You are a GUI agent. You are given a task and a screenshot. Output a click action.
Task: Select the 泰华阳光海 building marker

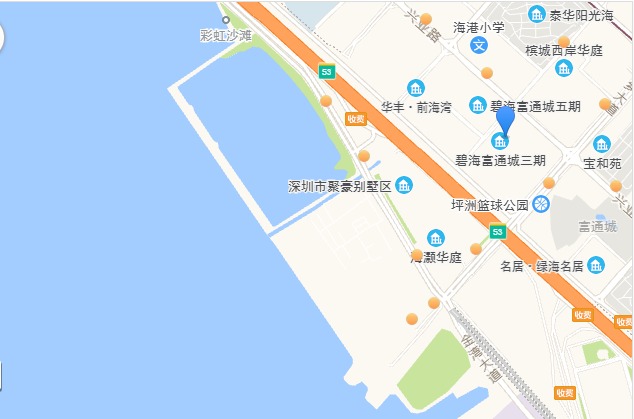tap(536, 15)
